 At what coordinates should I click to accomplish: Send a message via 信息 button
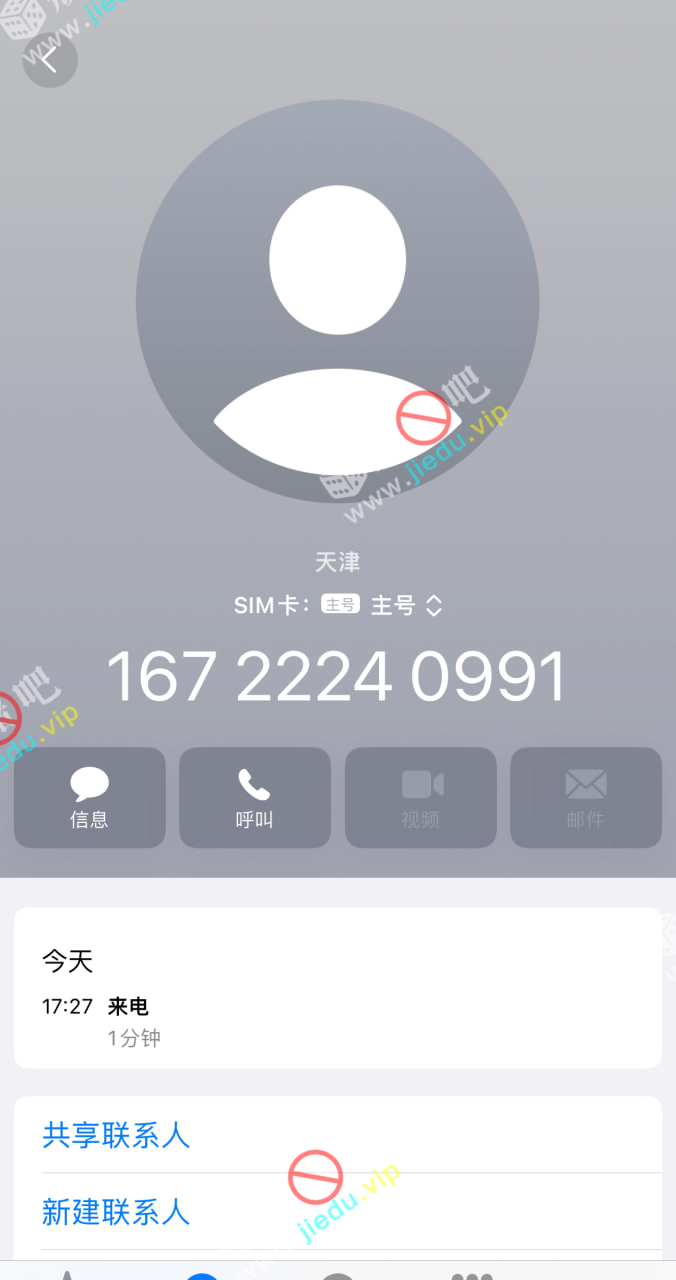click(89, 797)
